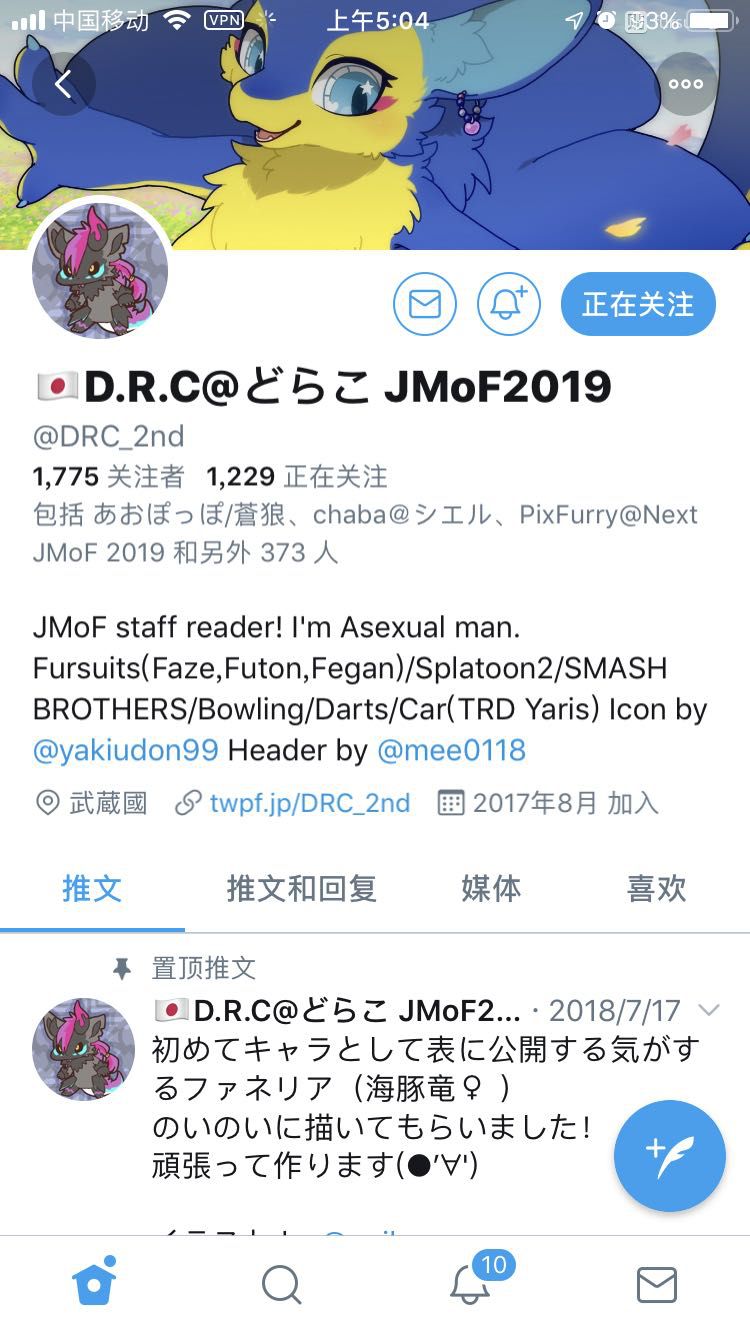
Task: Compose a new tweet
Action: tap(669, 1156)
